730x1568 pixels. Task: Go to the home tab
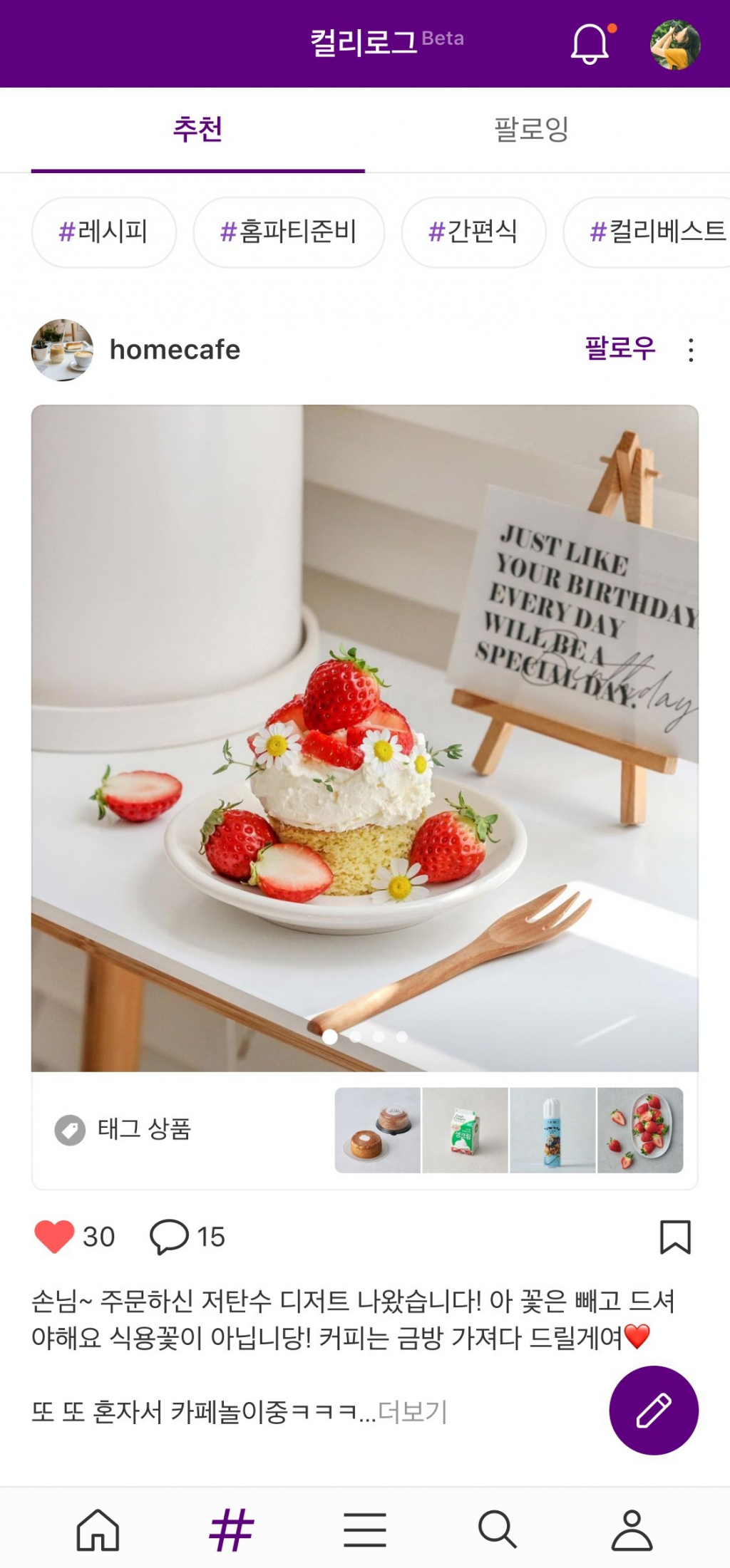pyautogui.click(x=98, y=1530)
